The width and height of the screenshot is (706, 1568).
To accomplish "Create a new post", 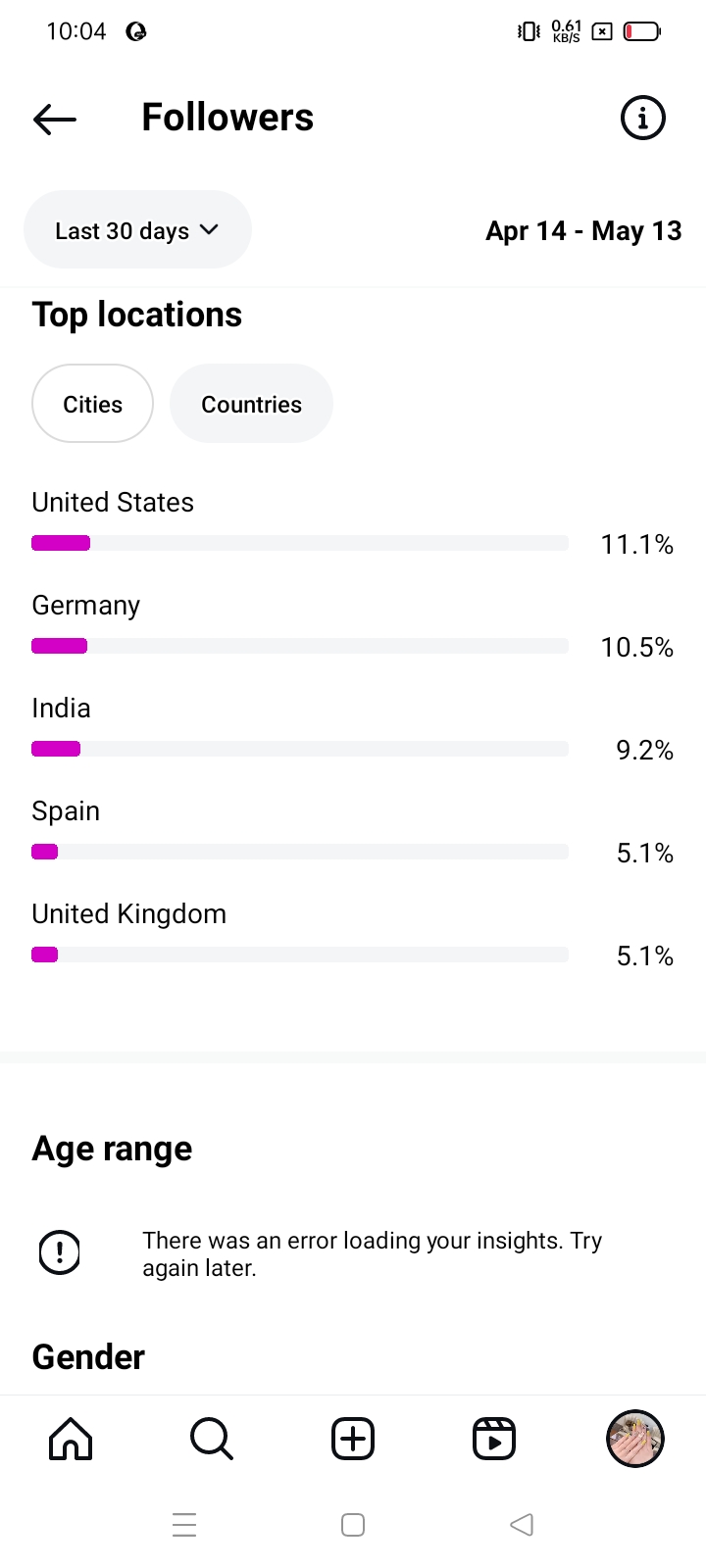I will pyautogui.click(x=353, y=1439).
